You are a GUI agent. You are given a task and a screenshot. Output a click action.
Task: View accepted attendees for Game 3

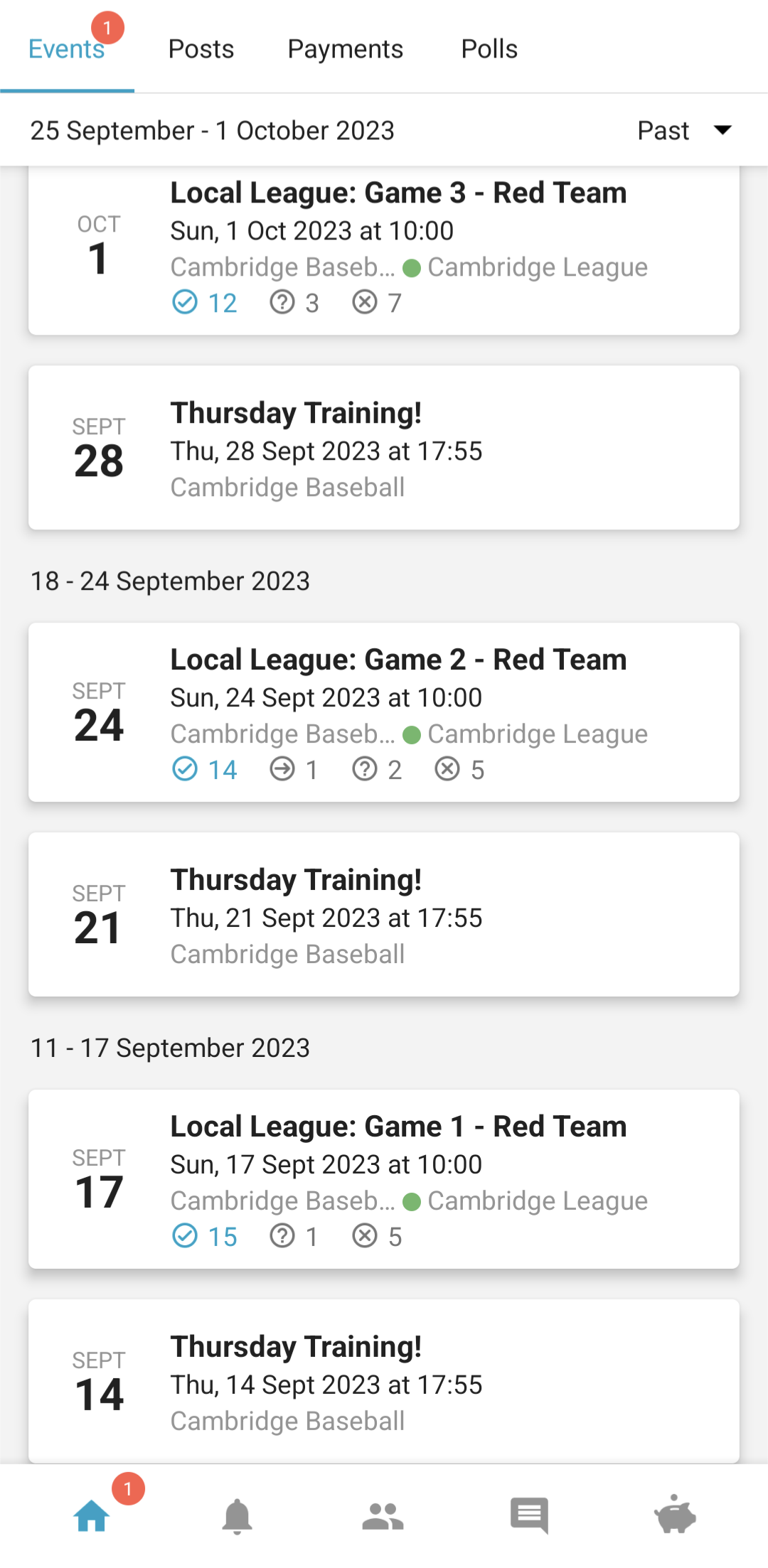point(205,302)
